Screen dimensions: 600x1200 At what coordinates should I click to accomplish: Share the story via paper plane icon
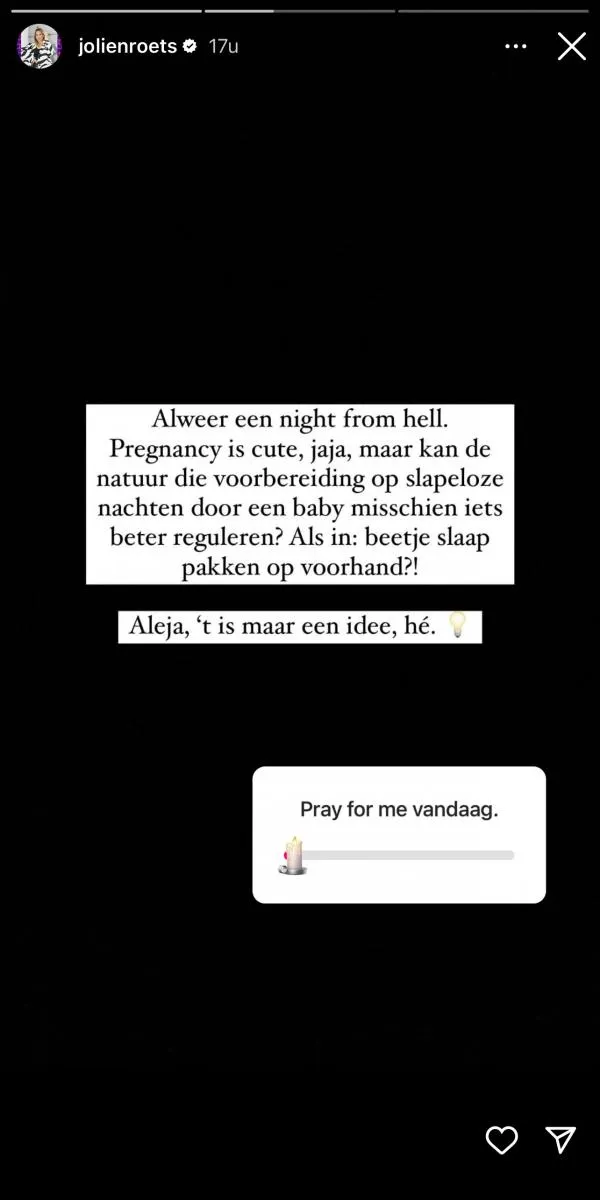click(560, 1140)
